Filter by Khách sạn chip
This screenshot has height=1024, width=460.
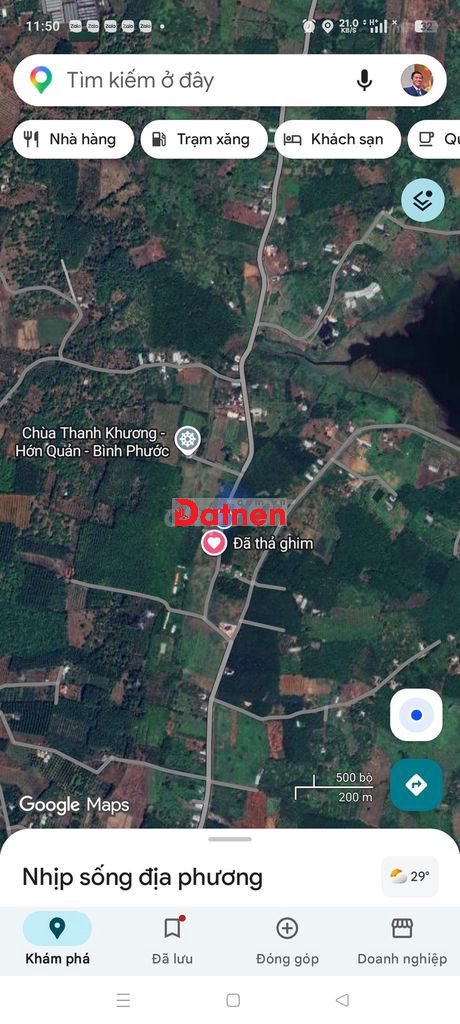[338, 139]
